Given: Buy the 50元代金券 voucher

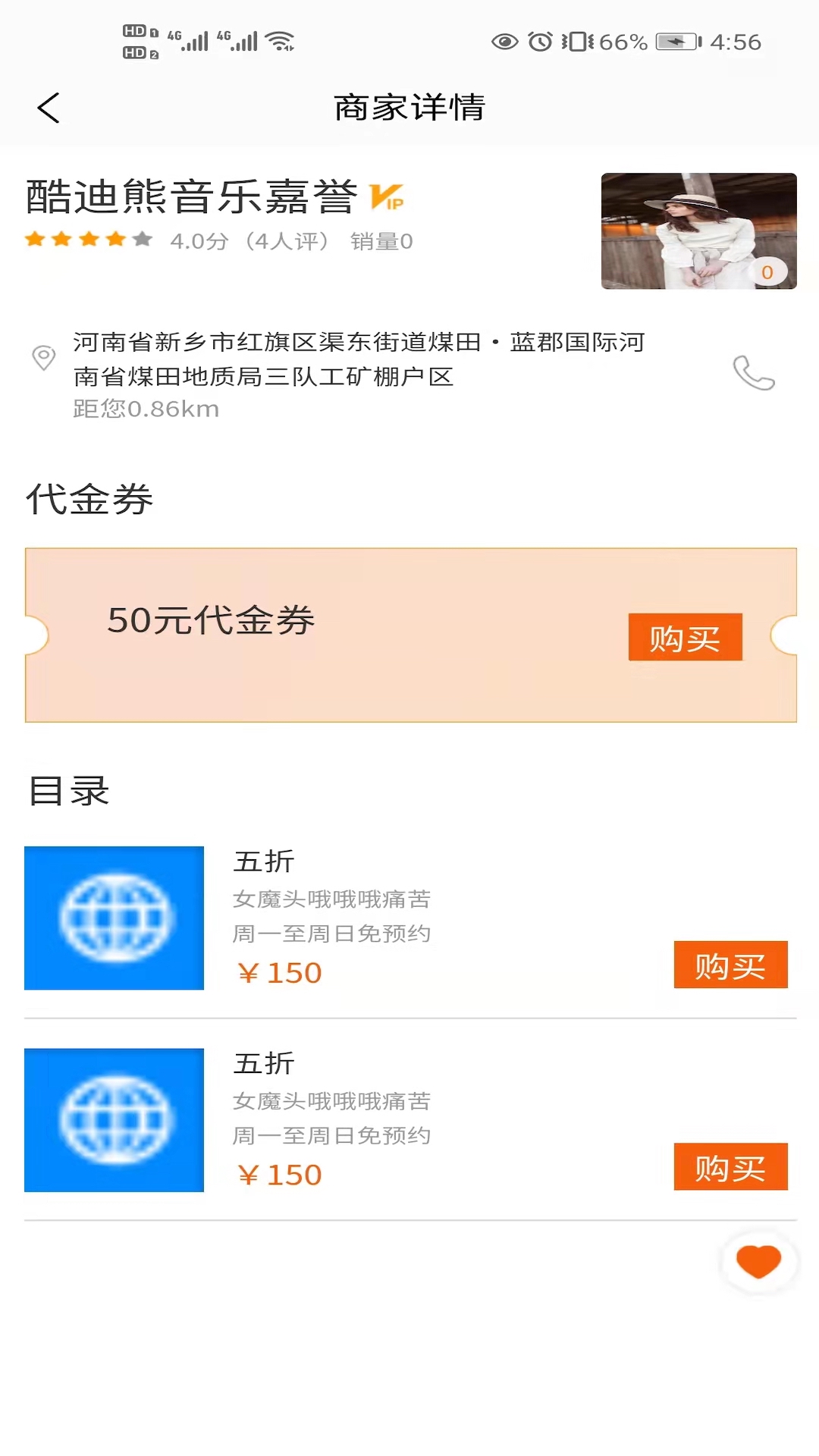Looking at the screenshot, I should pyautogui.click(x=685, y=637).
